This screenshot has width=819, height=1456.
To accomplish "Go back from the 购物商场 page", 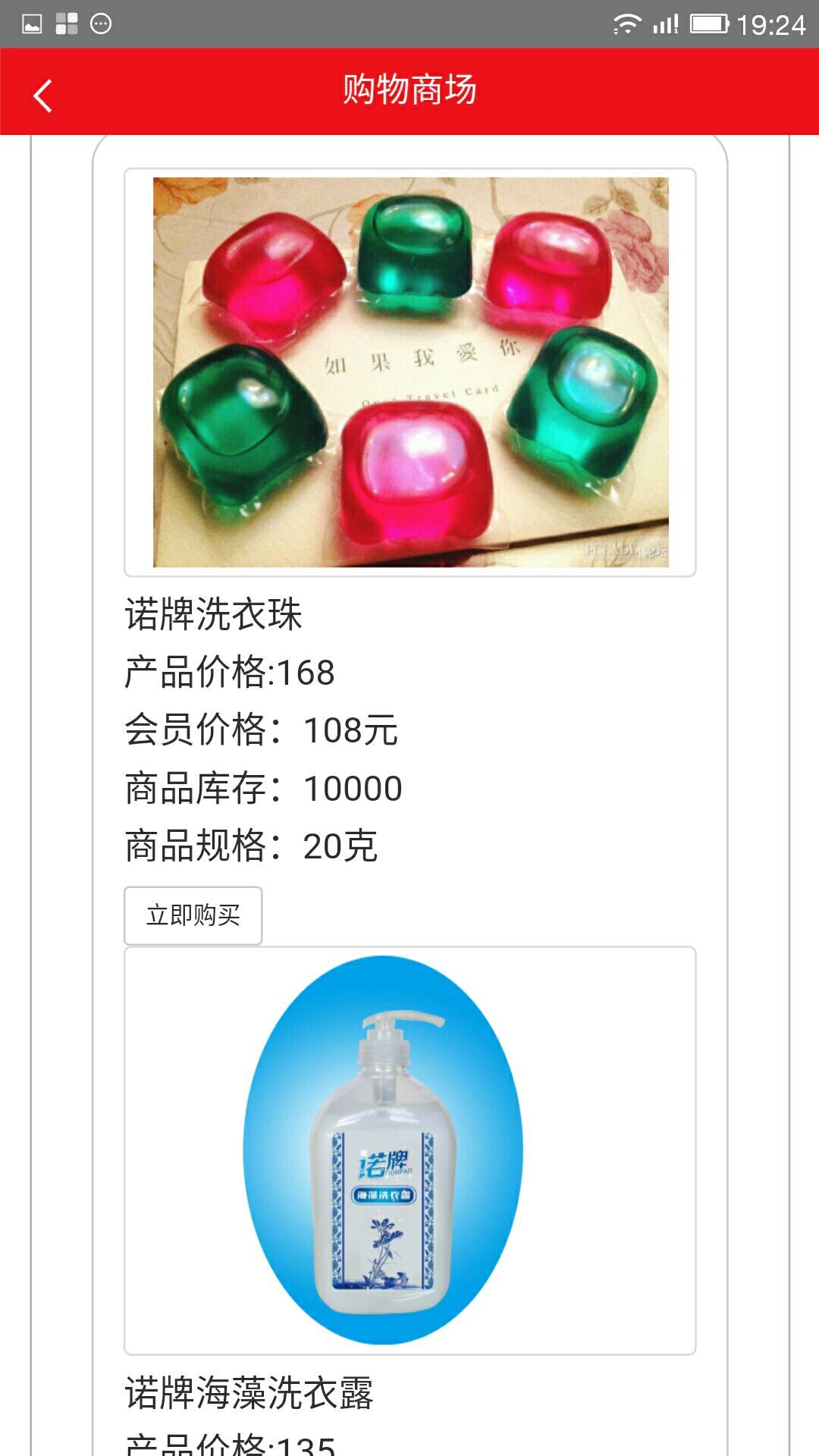I will tap(42, 96).
